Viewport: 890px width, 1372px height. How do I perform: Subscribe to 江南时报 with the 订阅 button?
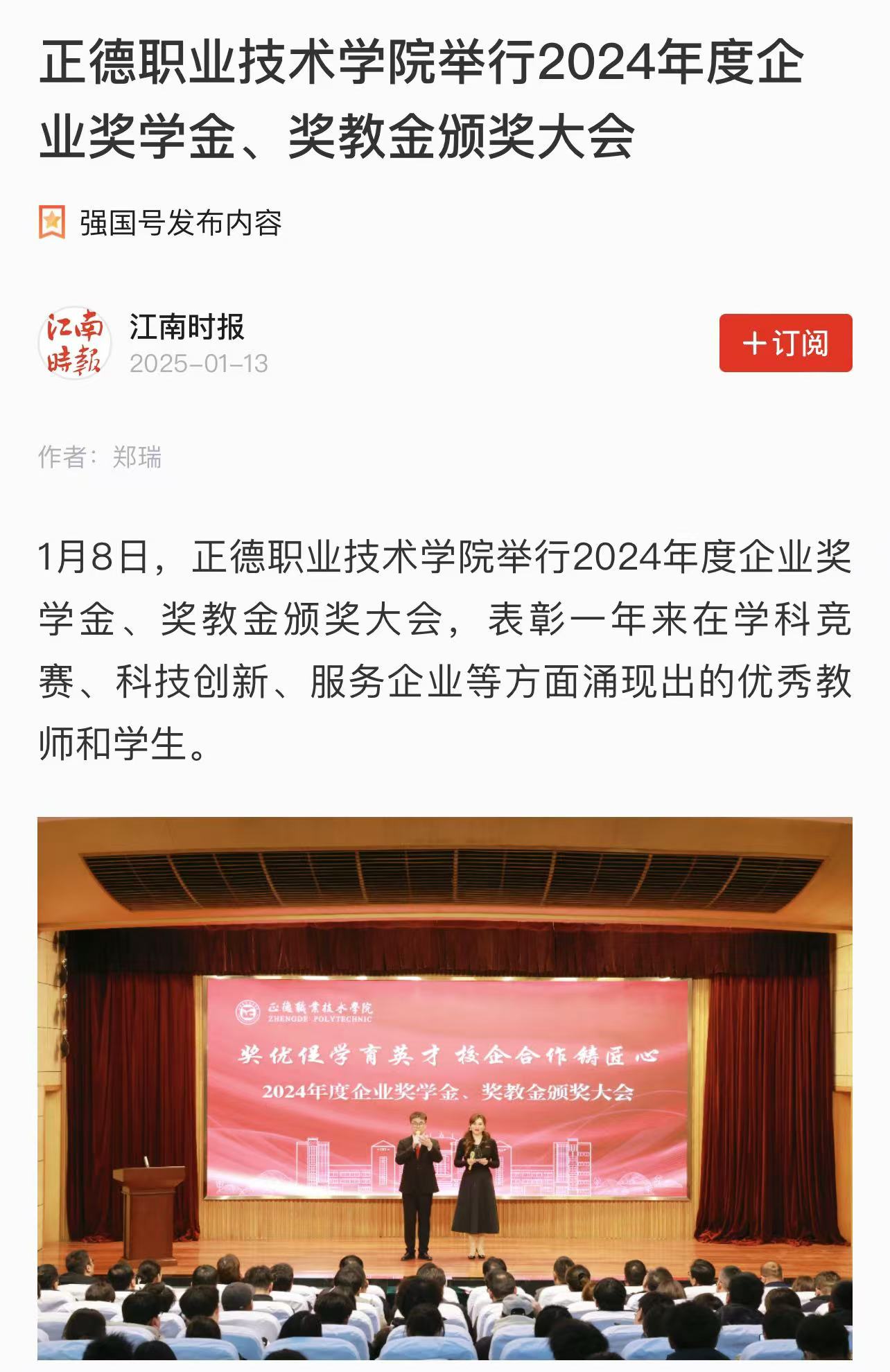click(x=785, y=343)
